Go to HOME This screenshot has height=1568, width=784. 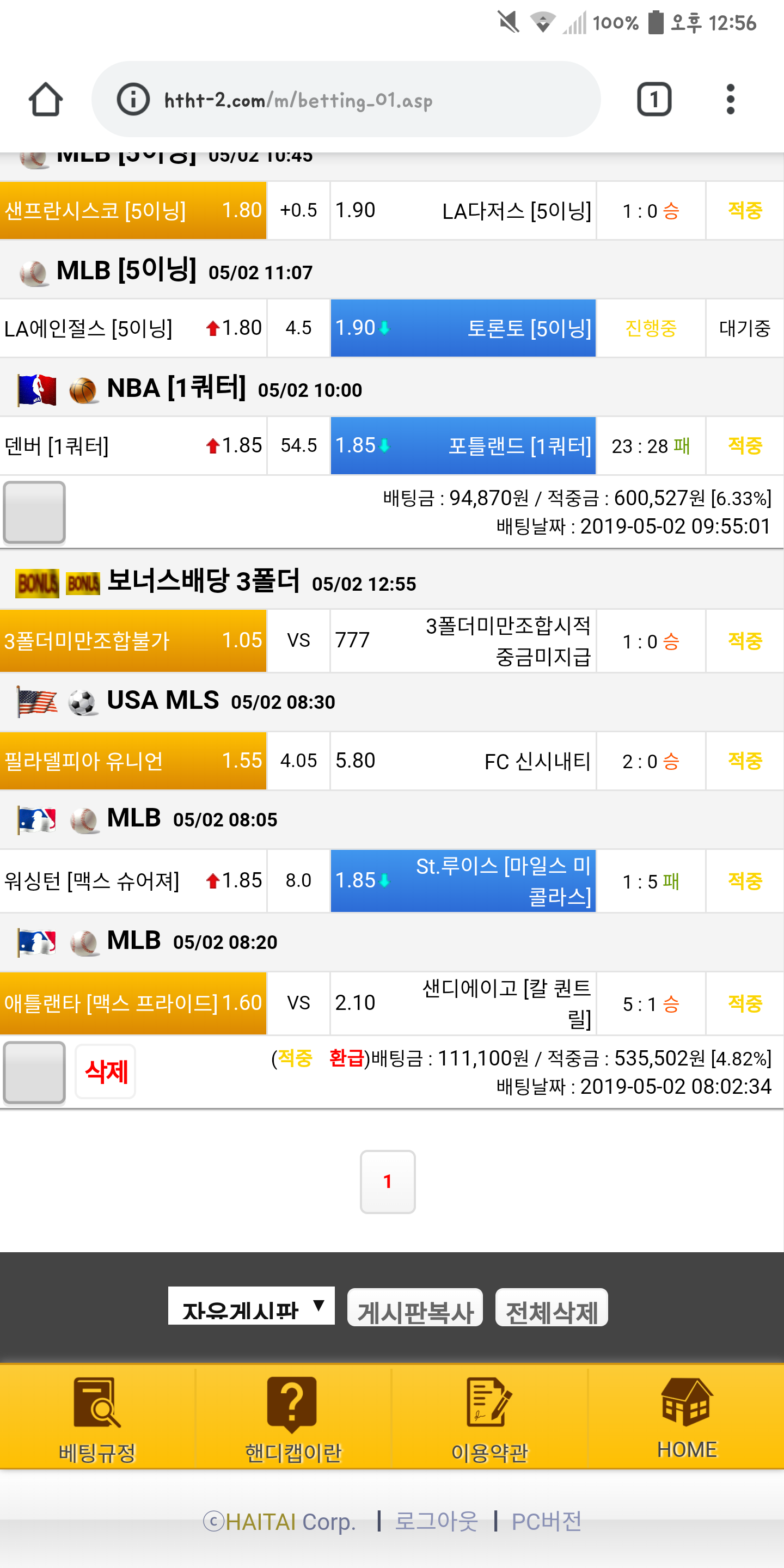pos(686,1418)
